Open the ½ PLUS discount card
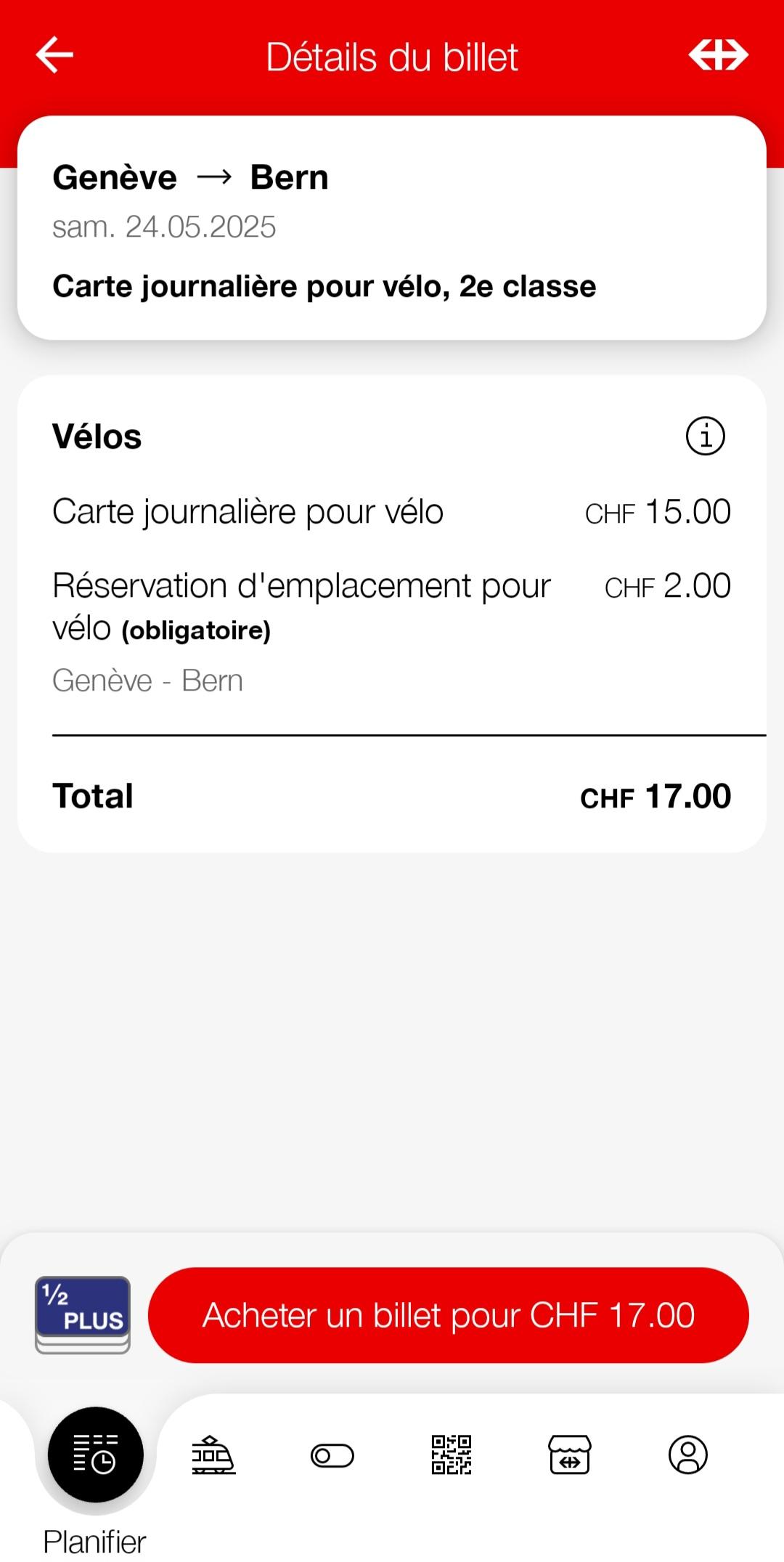The height and width of the screenshot is (1562, 784). 83,1315
